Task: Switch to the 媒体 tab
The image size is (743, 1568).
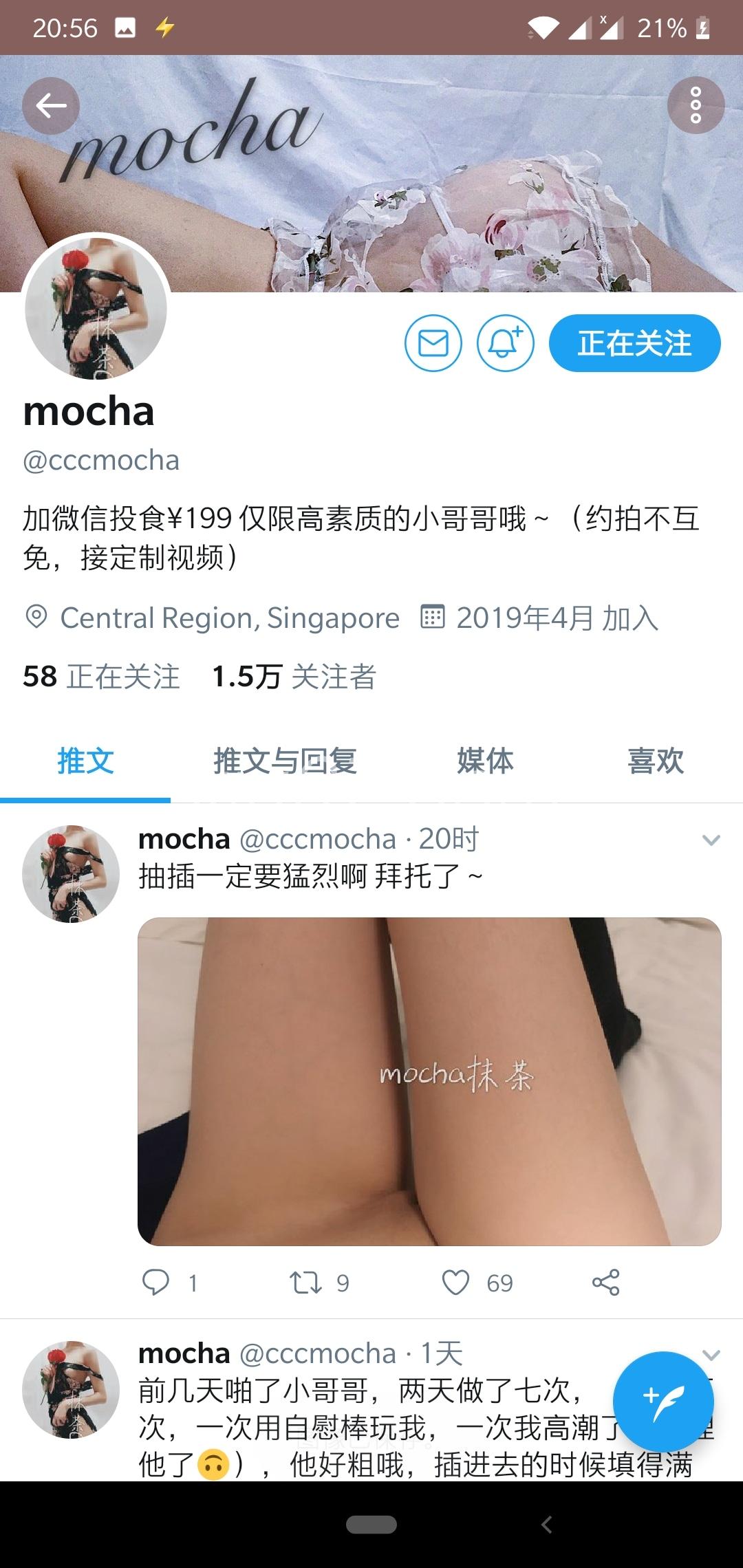Action: pos(485,761)
